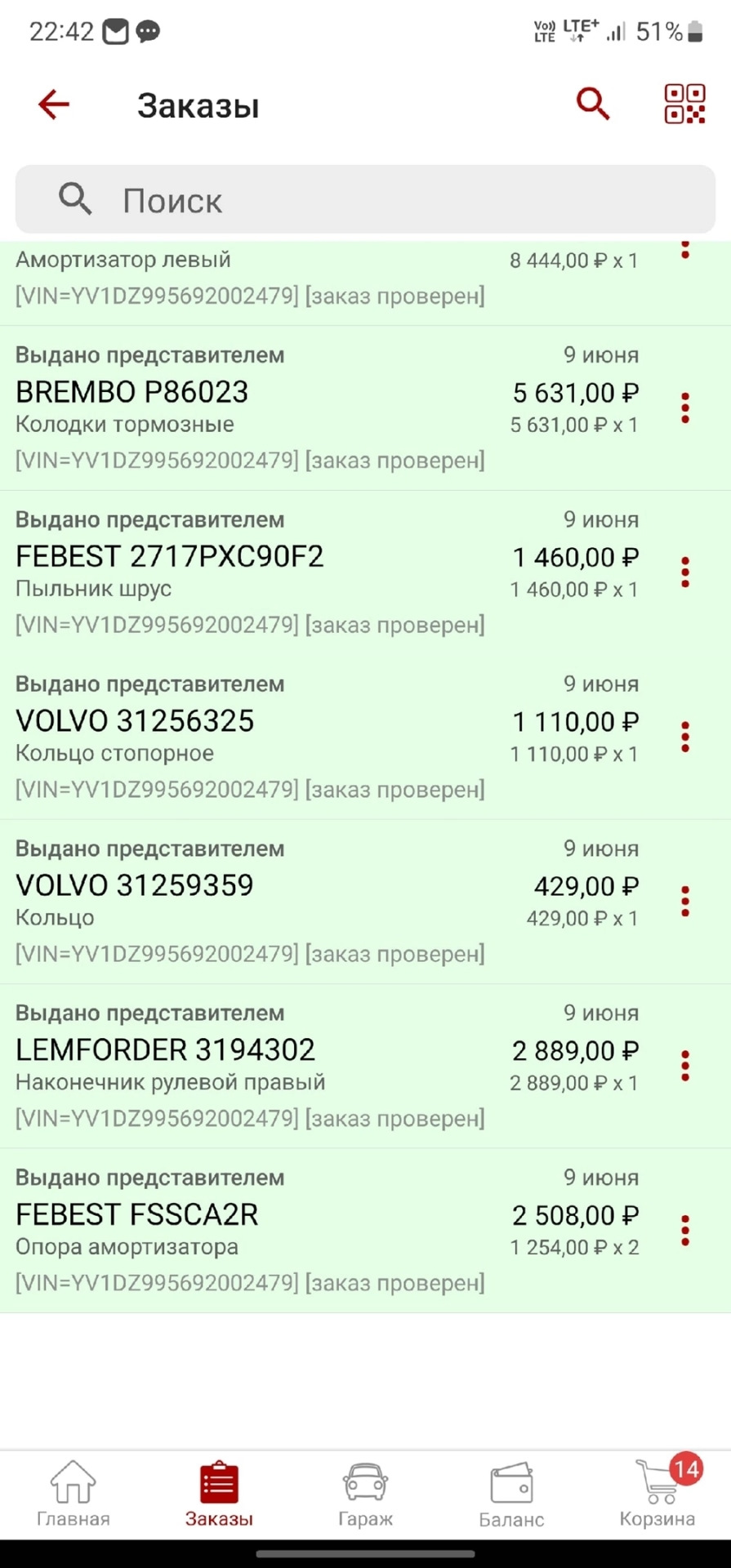Image resolution: width=731 pixels, height=1568 pixels.
Task: Open options menu for FEBEST FSSCA2R
Action: coord(685,1231)
